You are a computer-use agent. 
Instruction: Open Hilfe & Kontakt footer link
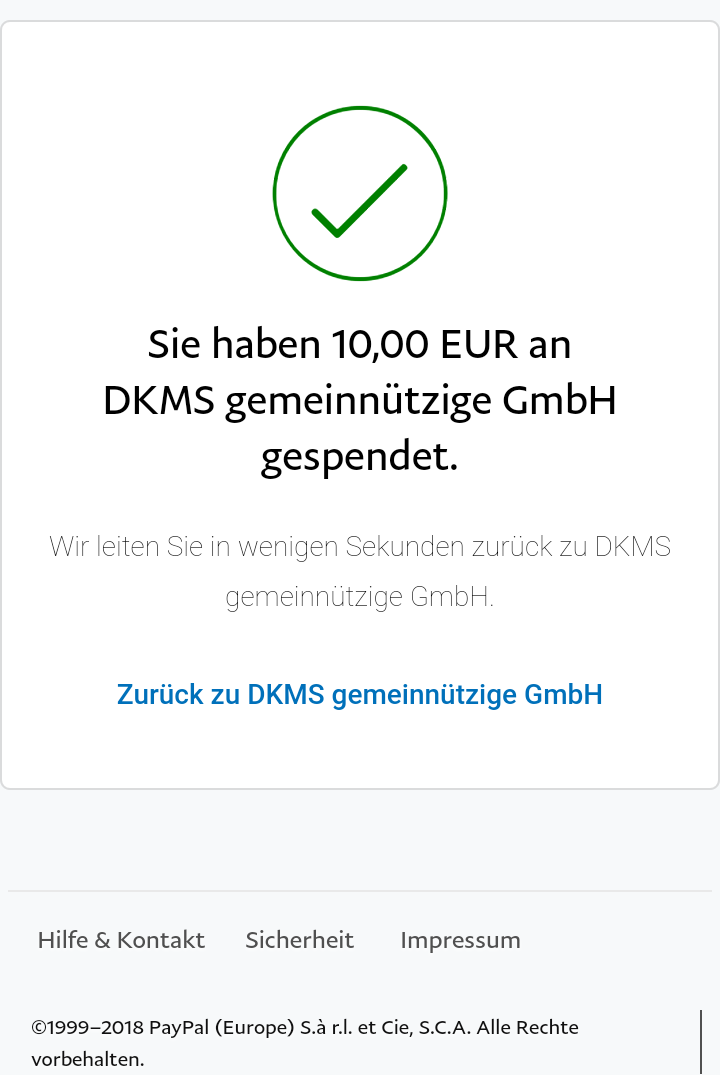[121, 940]
